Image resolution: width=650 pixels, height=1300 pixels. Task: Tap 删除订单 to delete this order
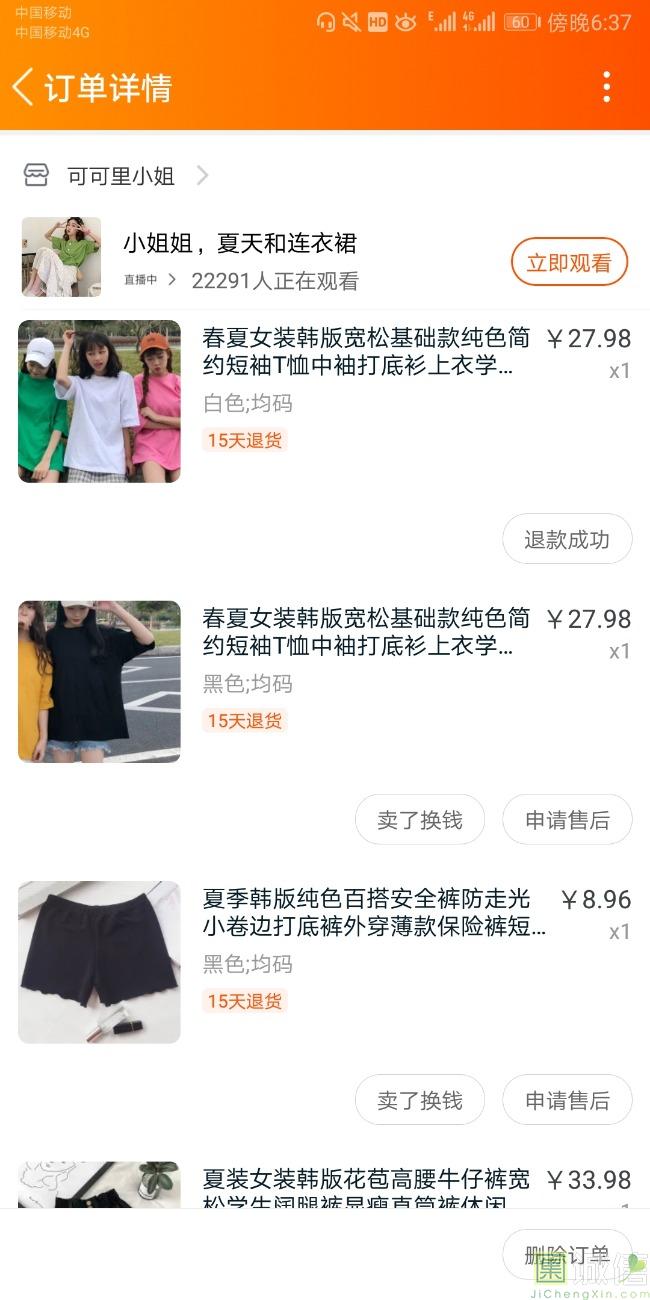click(566, 1255)
